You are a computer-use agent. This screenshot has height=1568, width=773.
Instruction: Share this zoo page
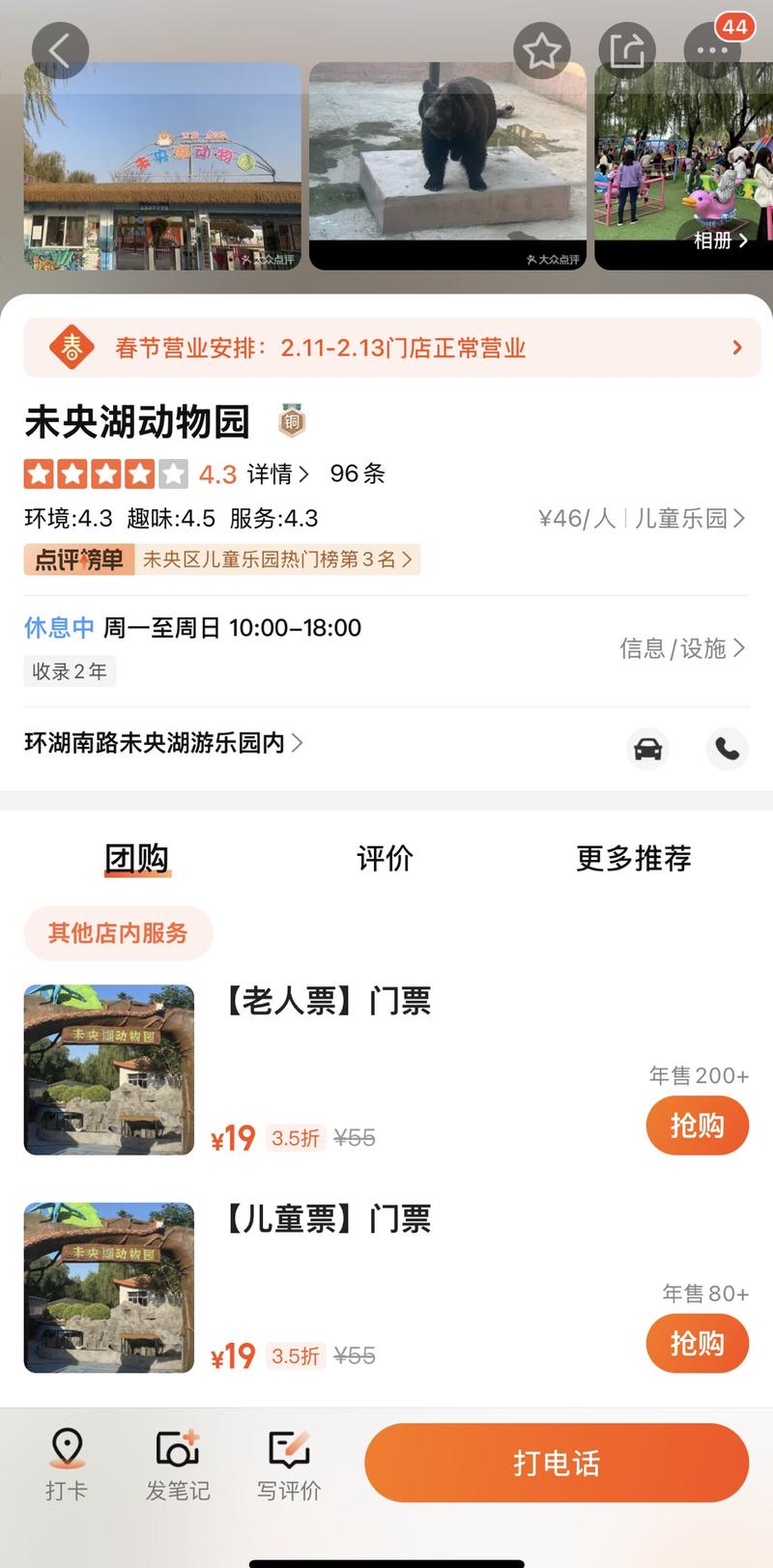(627, 50)
